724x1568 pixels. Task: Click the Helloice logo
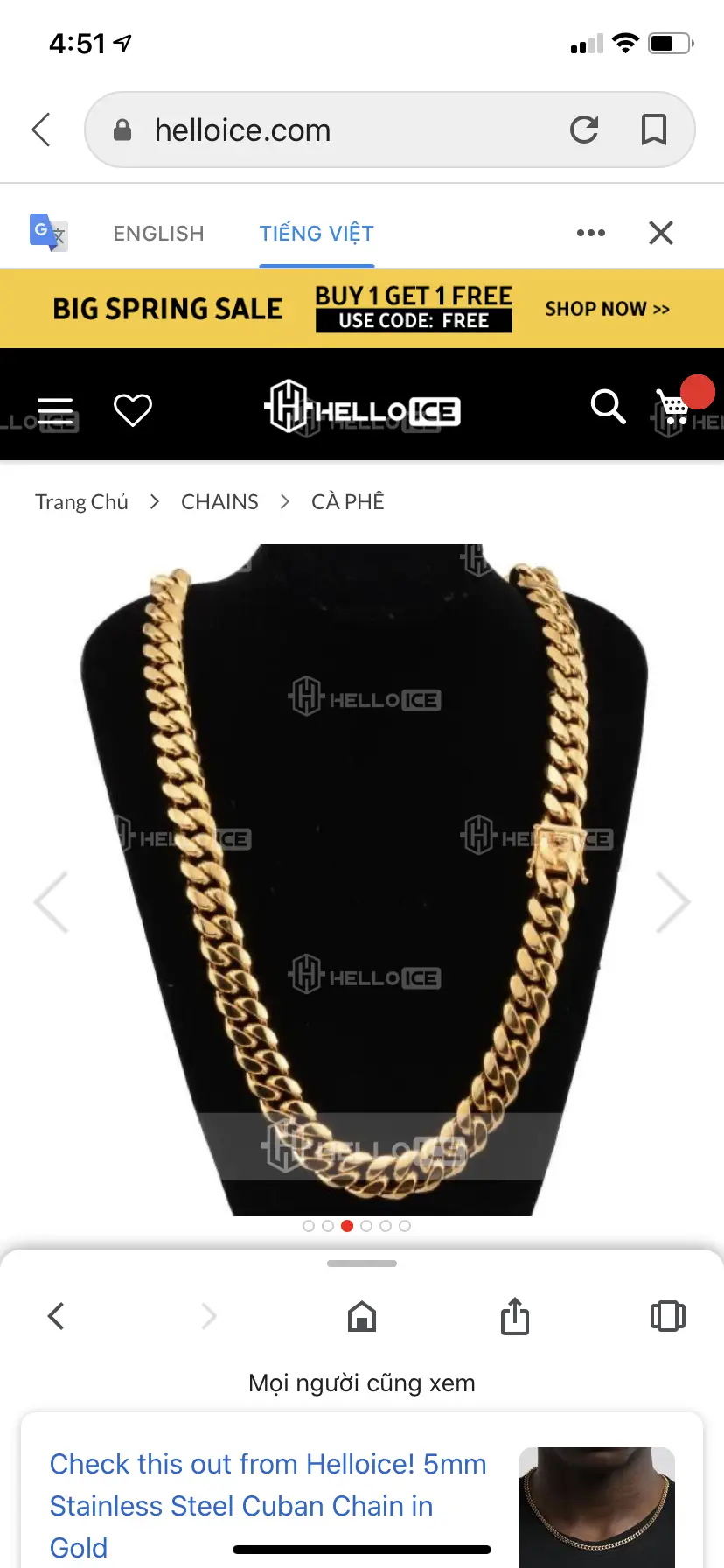pos(361,408)
